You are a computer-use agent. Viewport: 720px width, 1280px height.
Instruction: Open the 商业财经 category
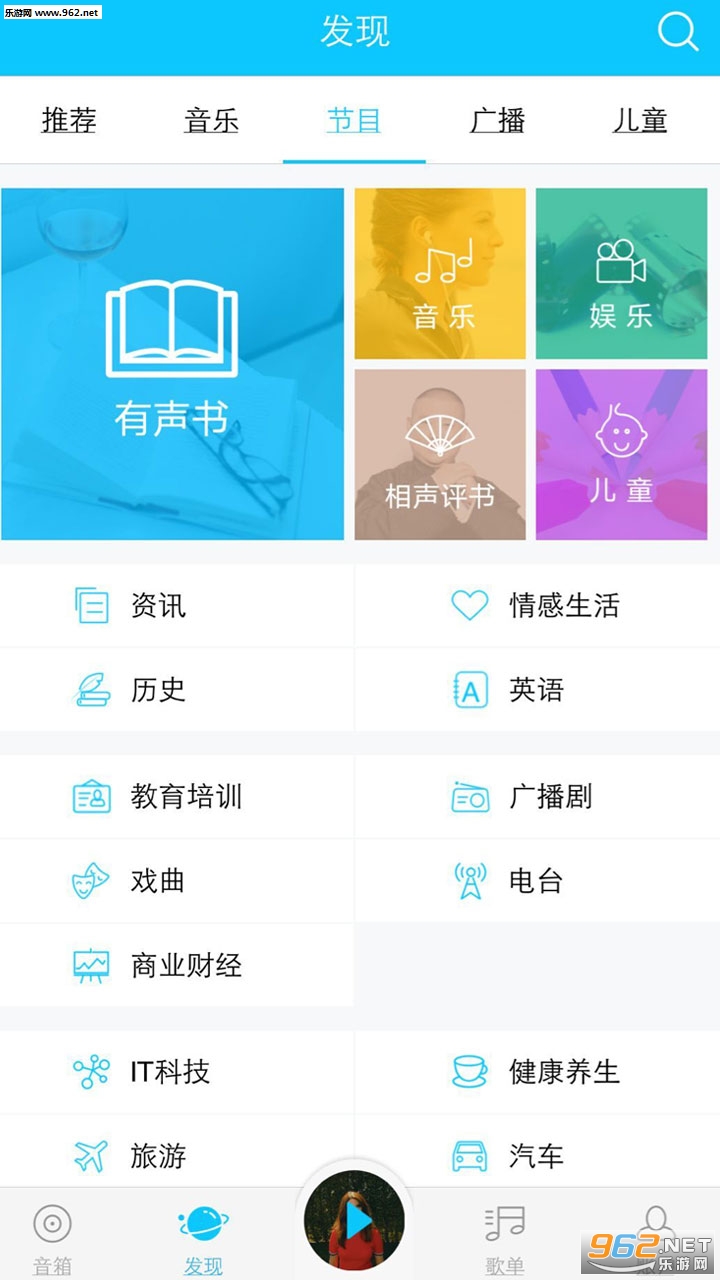(186, 965)
